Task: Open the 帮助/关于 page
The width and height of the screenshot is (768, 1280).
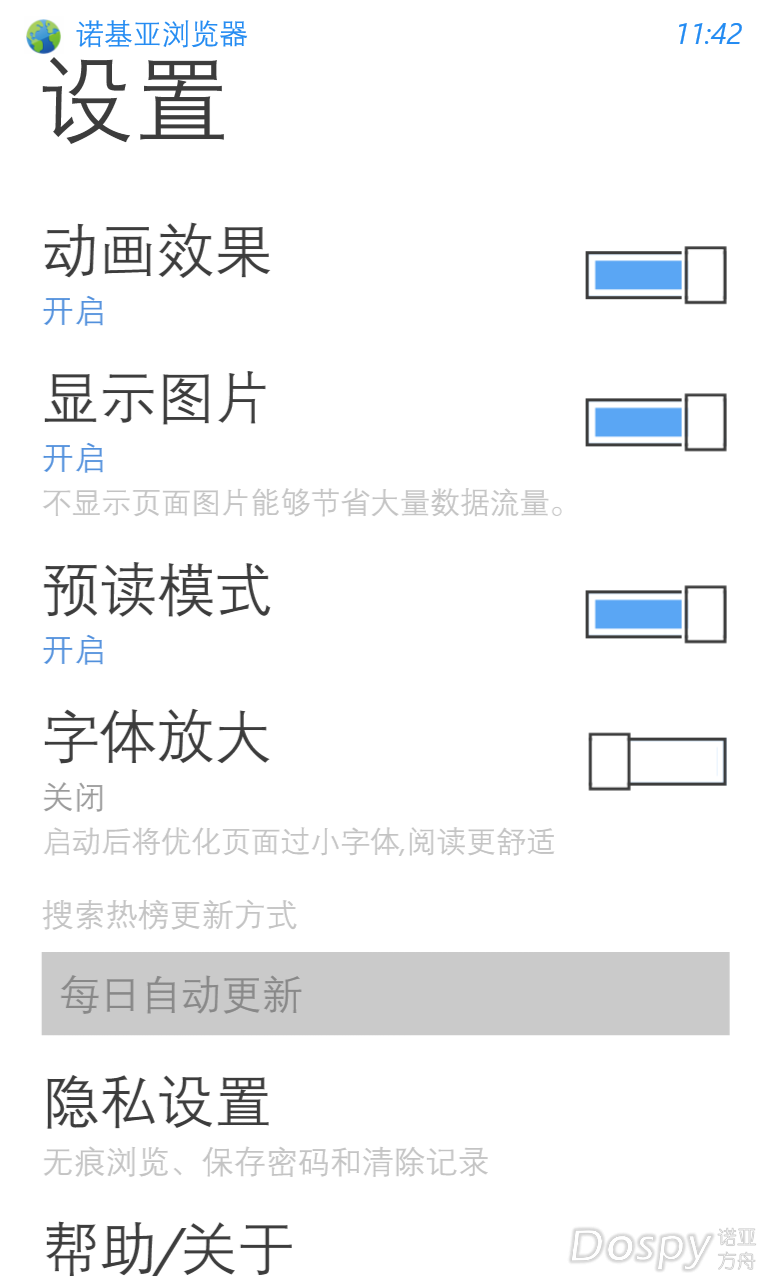Action: tap(168, 1248)
